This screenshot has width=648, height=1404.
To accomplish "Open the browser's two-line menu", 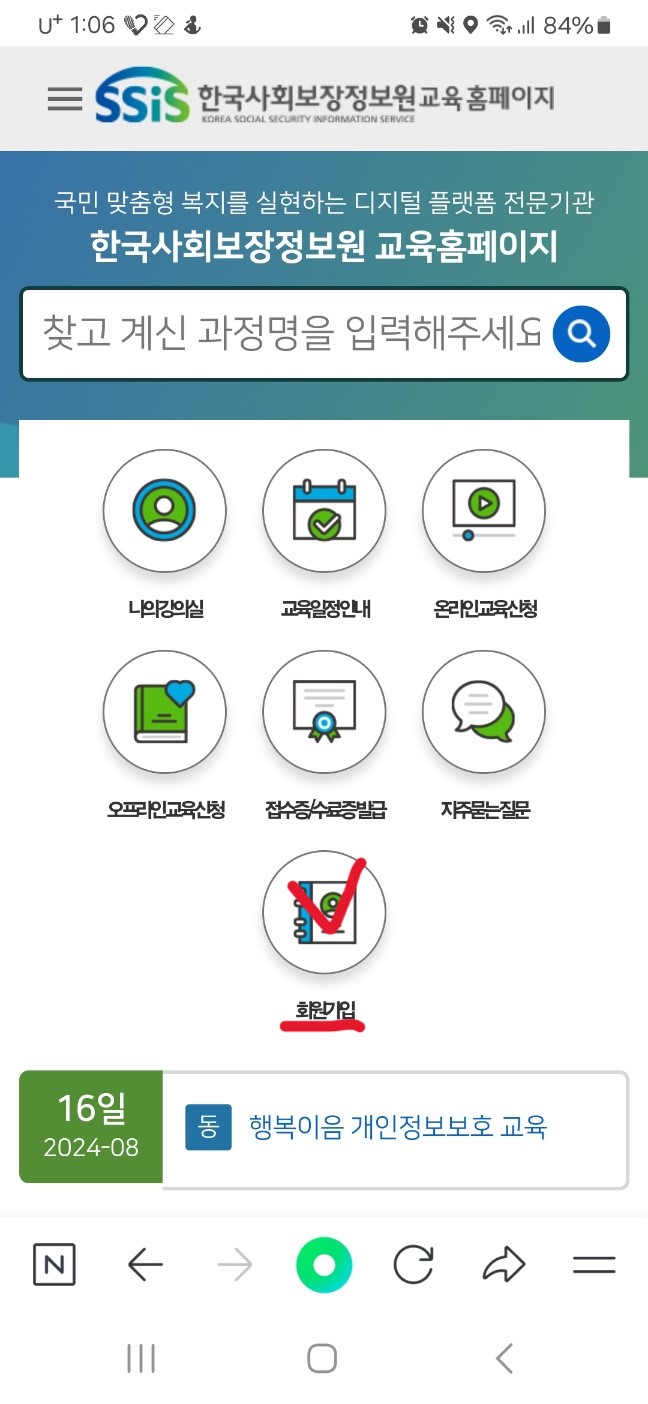I will (x=594, y=1266).
